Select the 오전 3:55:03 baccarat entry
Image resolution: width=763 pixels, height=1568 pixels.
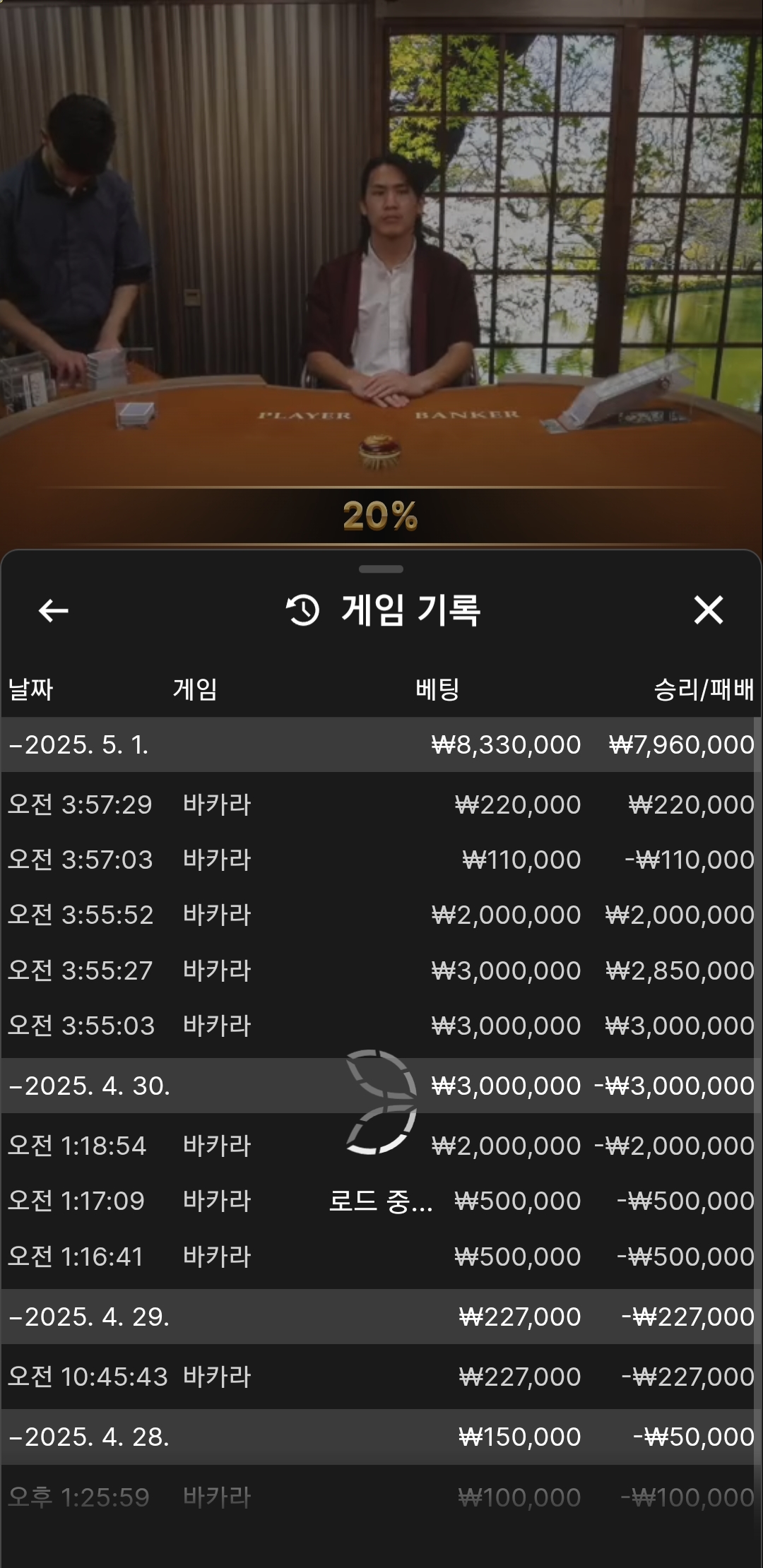[x=381, y=1026]
